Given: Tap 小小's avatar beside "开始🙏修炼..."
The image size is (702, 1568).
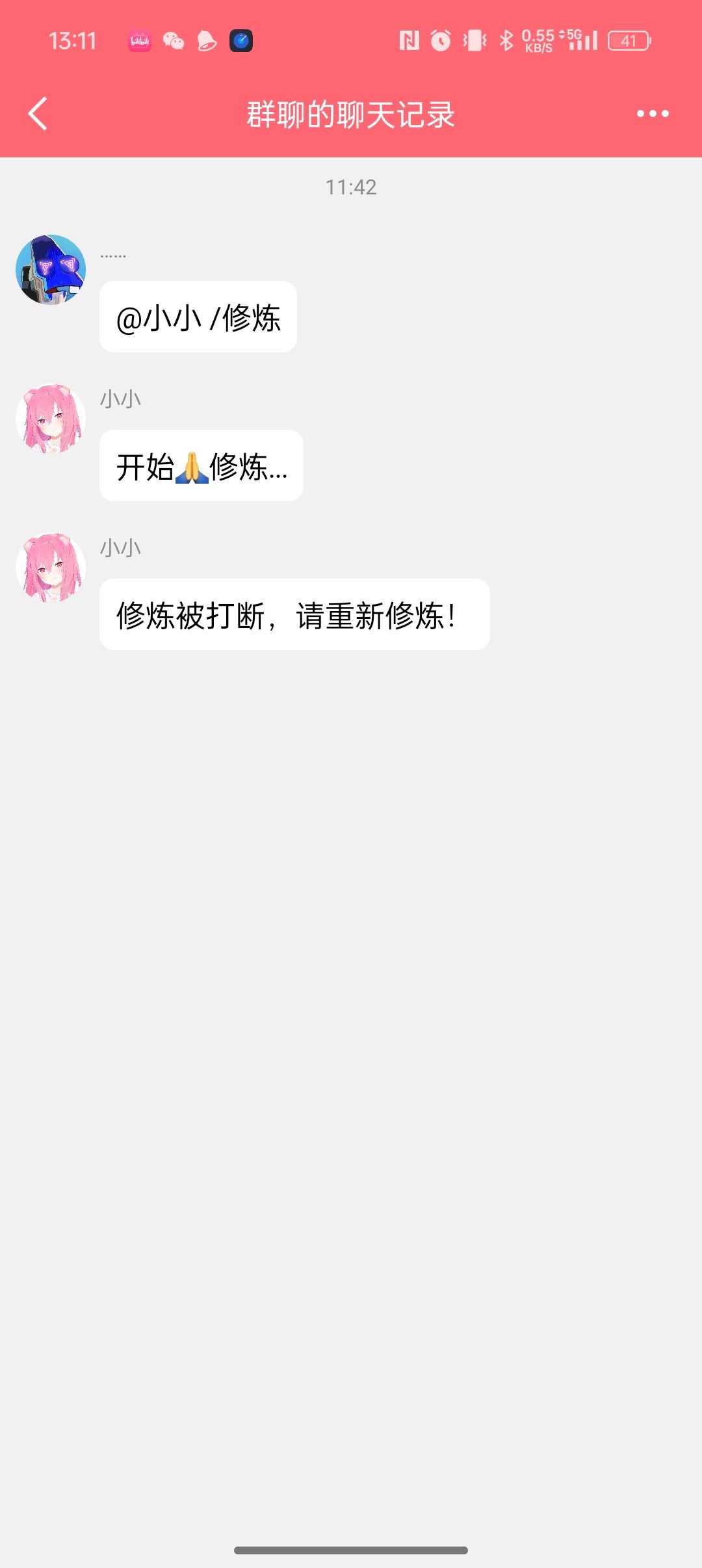Looking at the screenshot, I should [x=51, y=419].
